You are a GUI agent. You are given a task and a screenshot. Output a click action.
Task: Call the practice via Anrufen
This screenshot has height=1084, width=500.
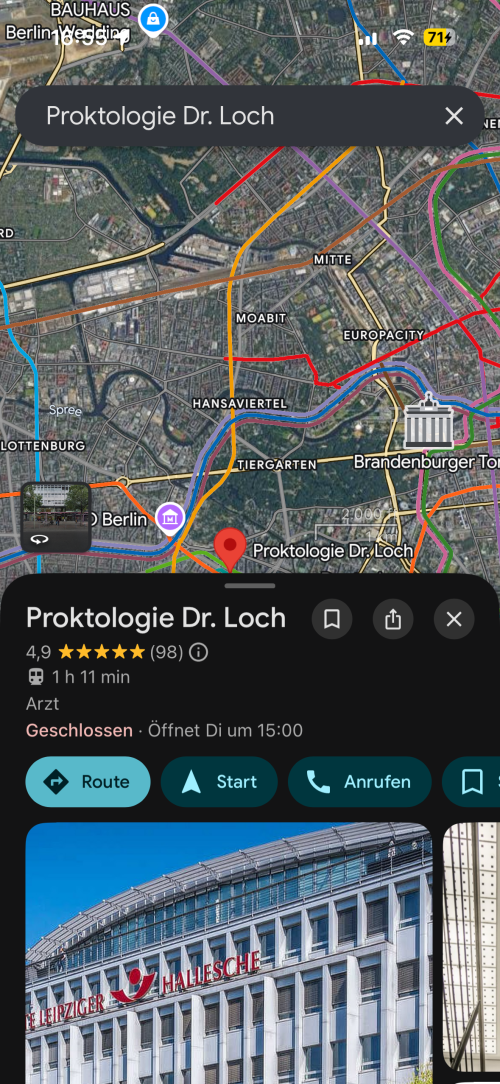[360, 782]
